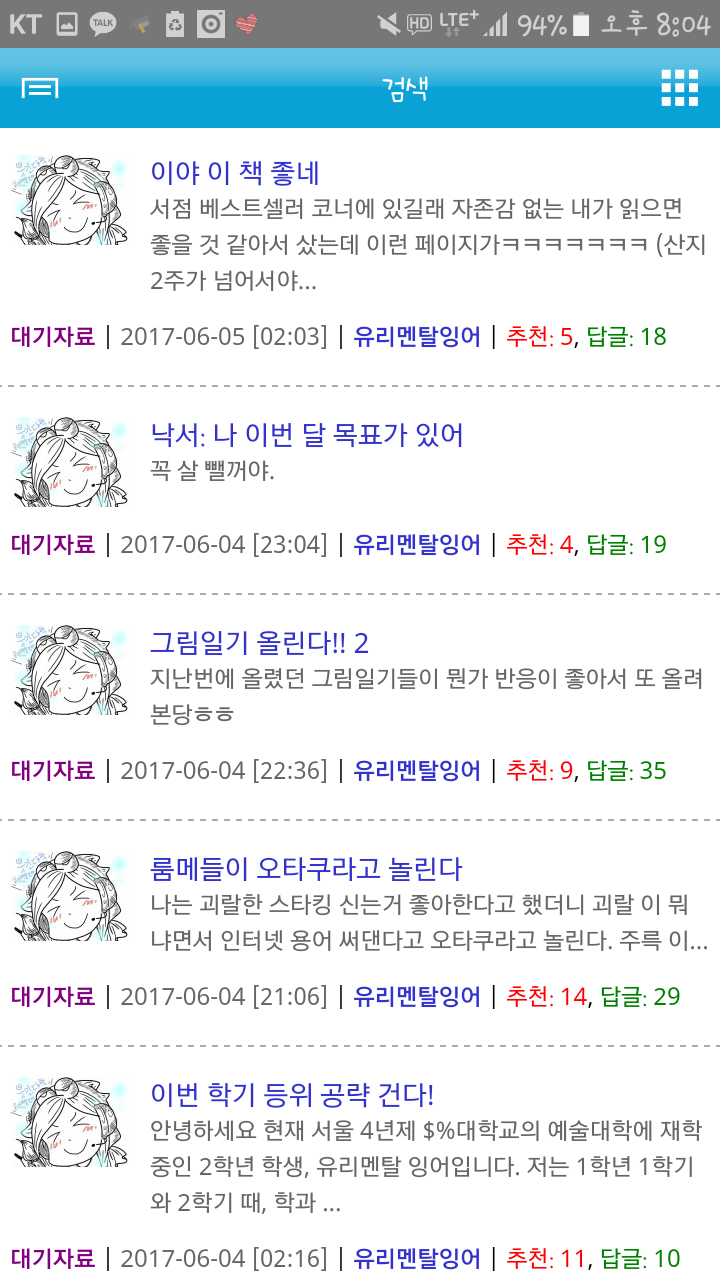Open the post "룸메들이 오타쿠라고 놀린다"
The image size is (720, 1280).
[x=306, y=868]
